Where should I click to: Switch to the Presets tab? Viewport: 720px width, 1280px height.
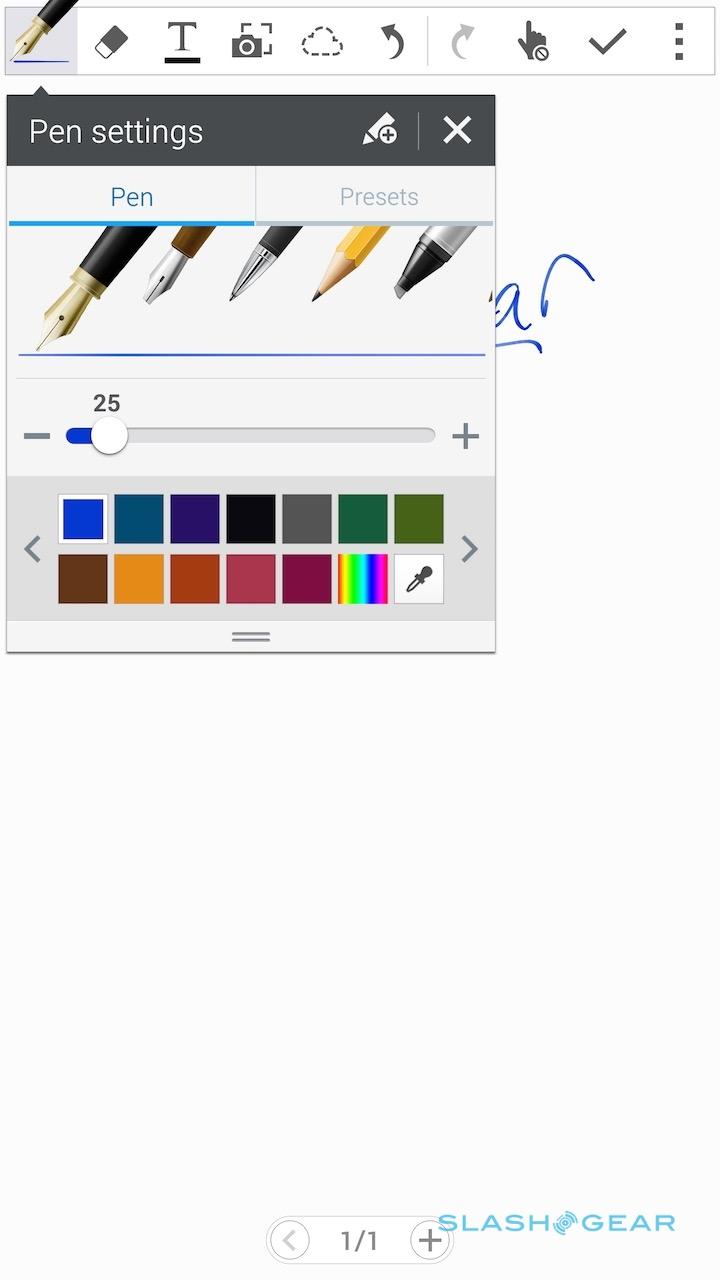(378, 196)
